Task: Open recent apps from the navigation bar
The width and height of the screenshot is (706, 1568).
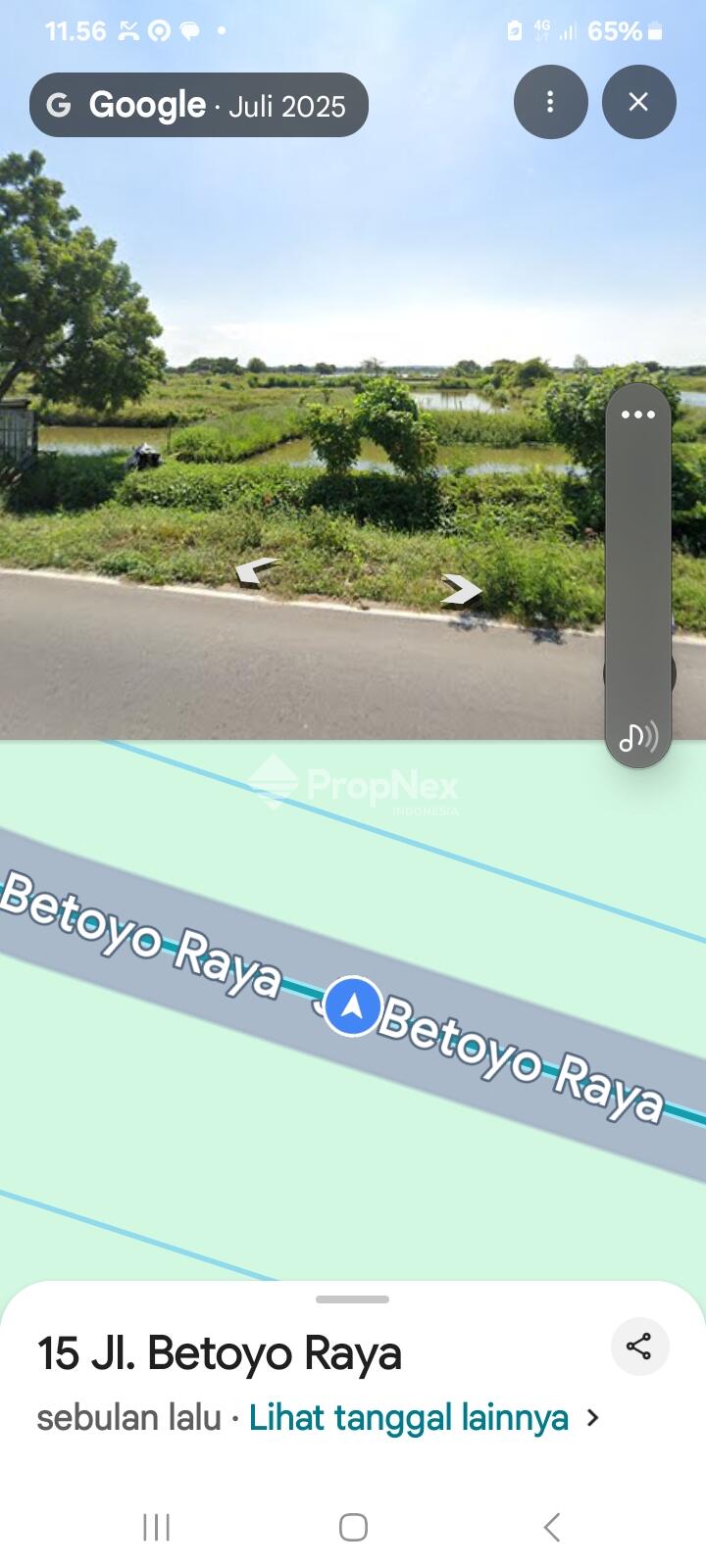Action: pos(156,1527)
